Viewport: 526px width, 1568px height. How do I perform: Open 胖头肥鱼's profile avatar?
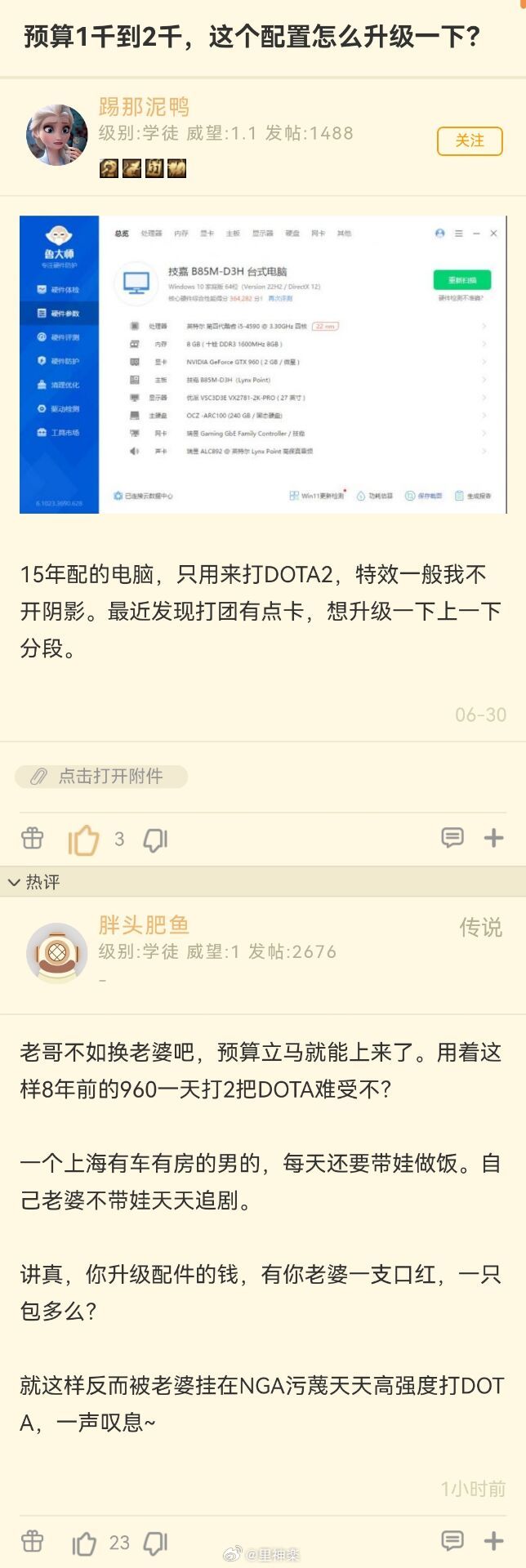(x=57, y=952)
